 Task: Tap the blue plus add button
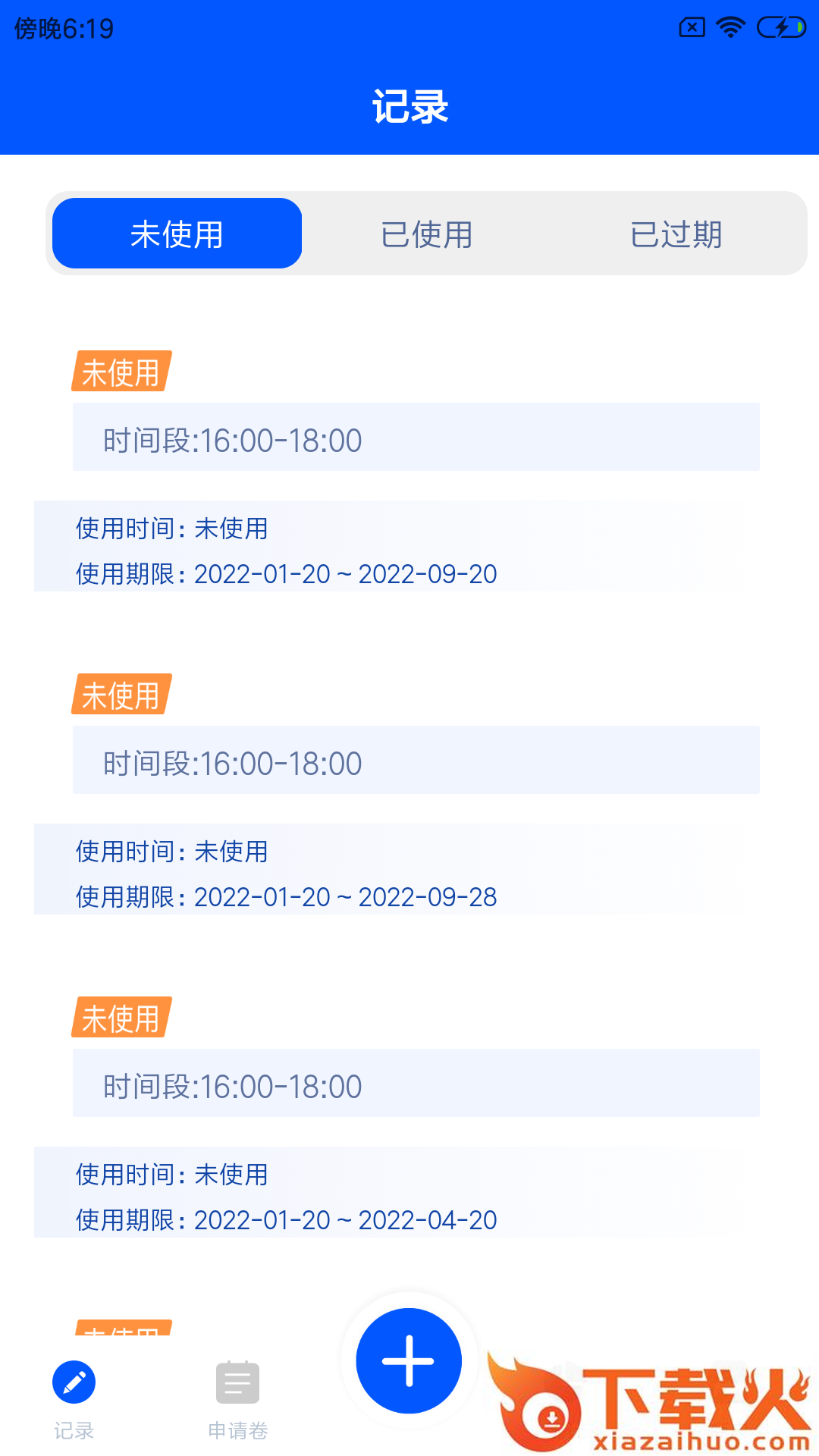click(409, 1360)
